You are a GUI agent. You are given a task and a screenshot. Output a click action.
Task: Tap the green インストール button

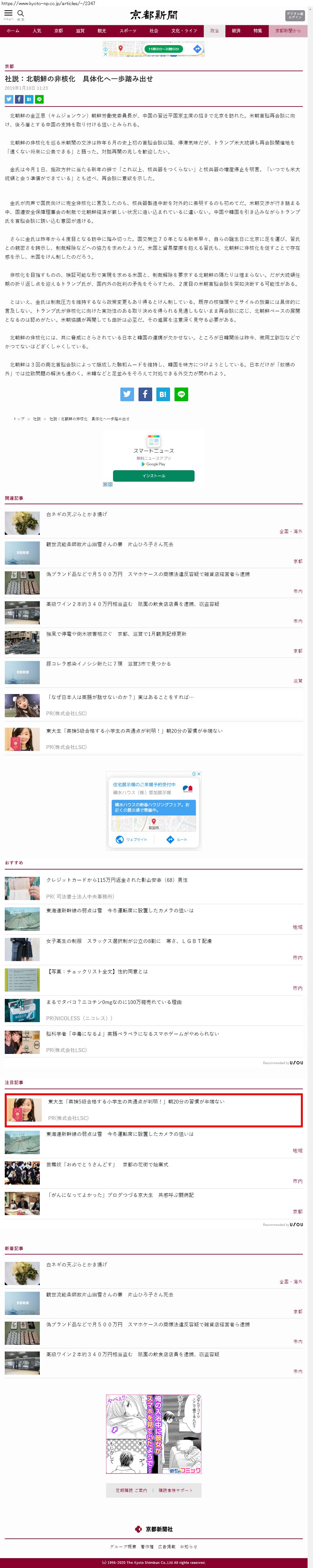154,475
